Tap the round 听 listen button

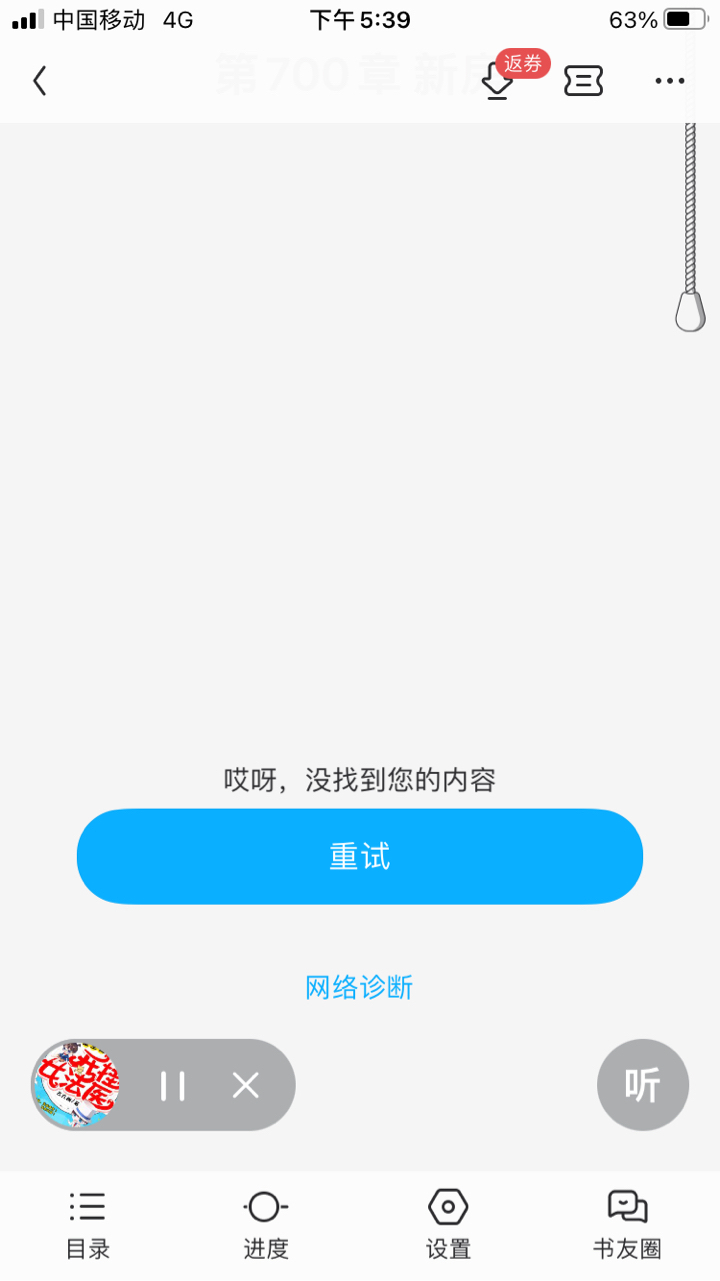[642, 1085]
